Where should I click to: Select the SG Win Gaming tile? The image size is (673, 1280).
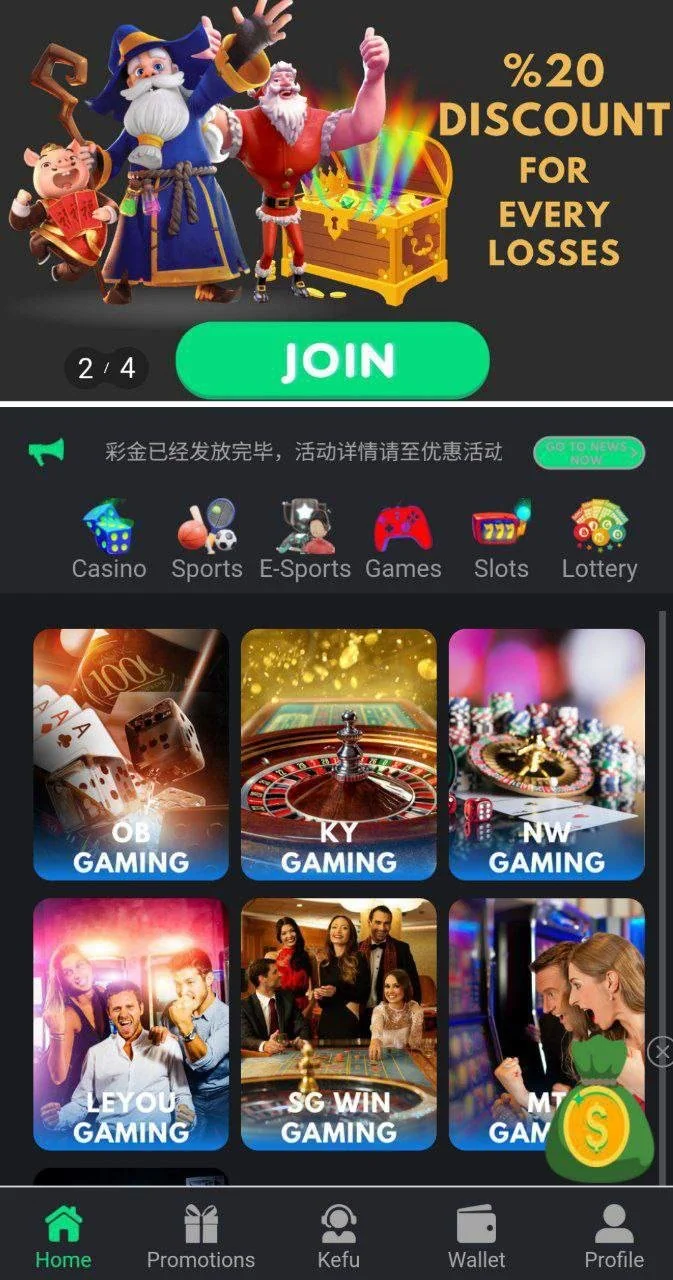339,1024
